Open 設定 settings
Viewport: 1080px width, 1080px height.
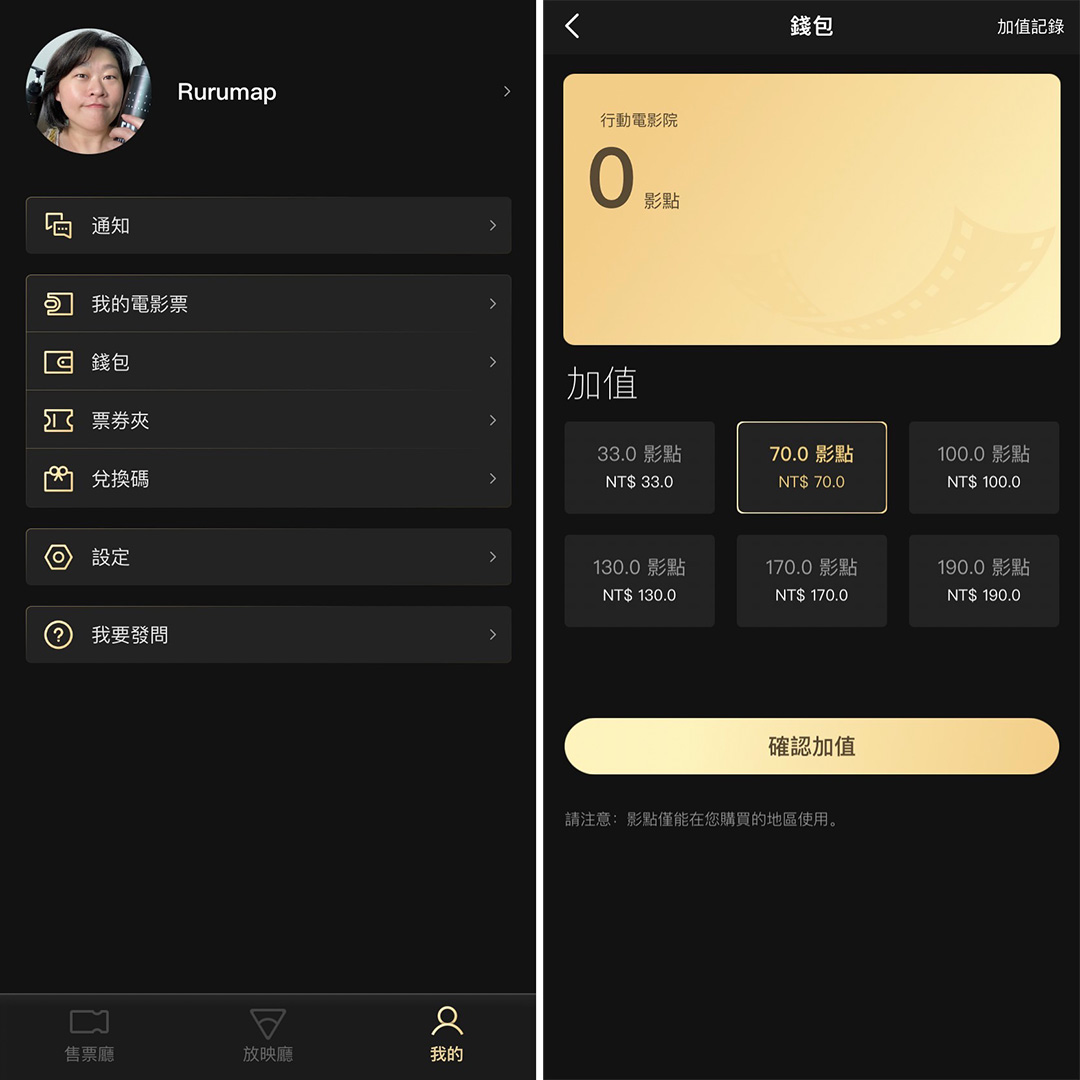(x=269, y=557)
